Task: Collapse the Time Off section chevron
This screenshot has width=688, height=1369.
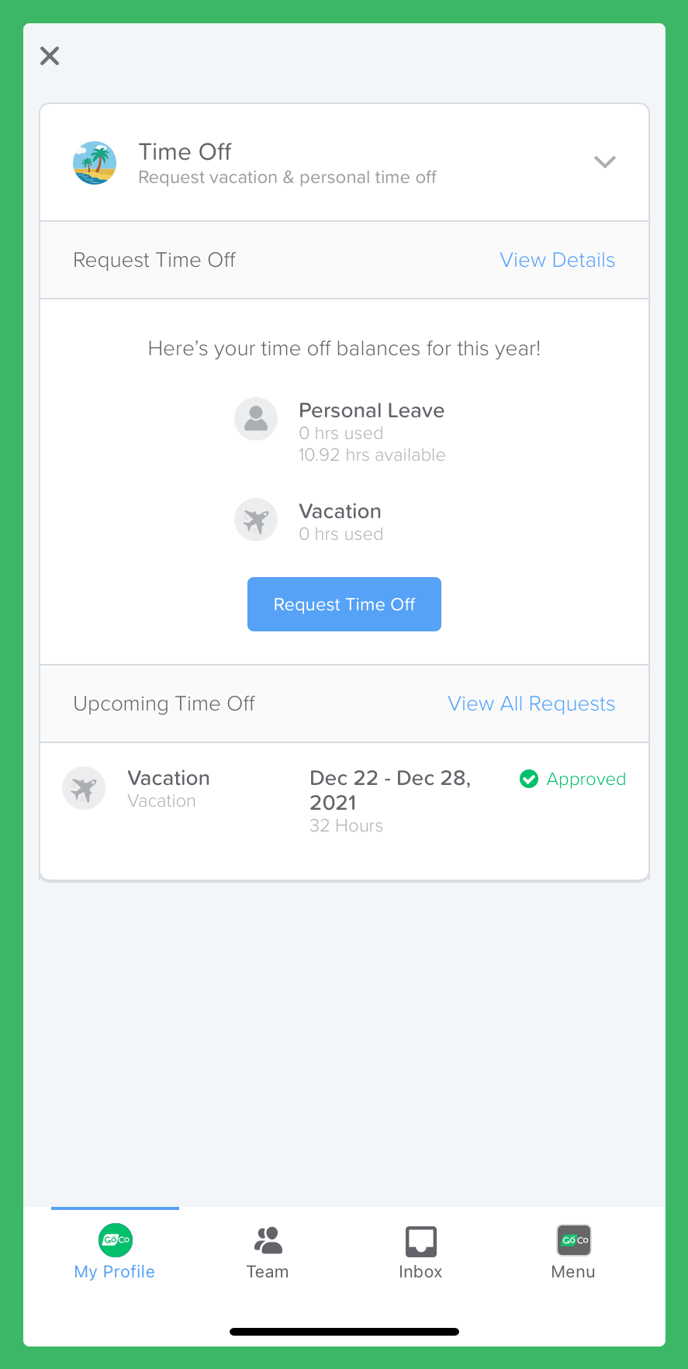Action: (x=604, y=162)
